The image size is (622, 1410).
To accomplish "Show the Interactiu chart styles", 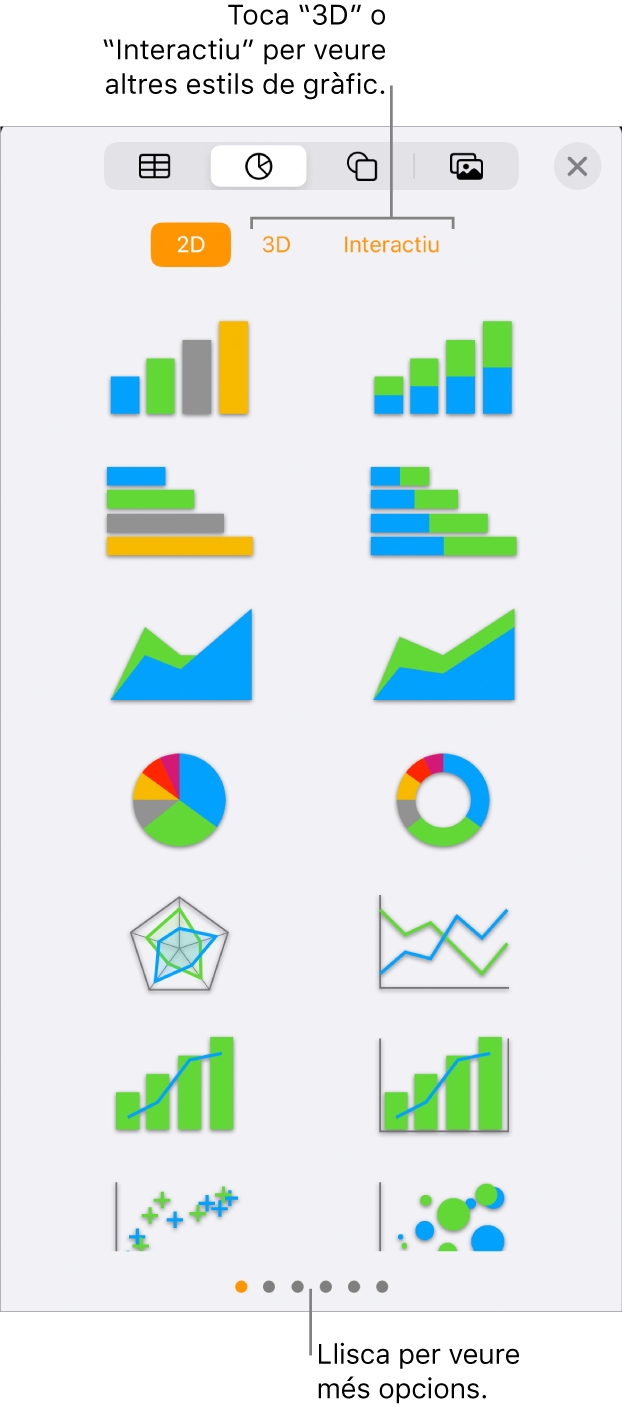I will coord(391,245).
